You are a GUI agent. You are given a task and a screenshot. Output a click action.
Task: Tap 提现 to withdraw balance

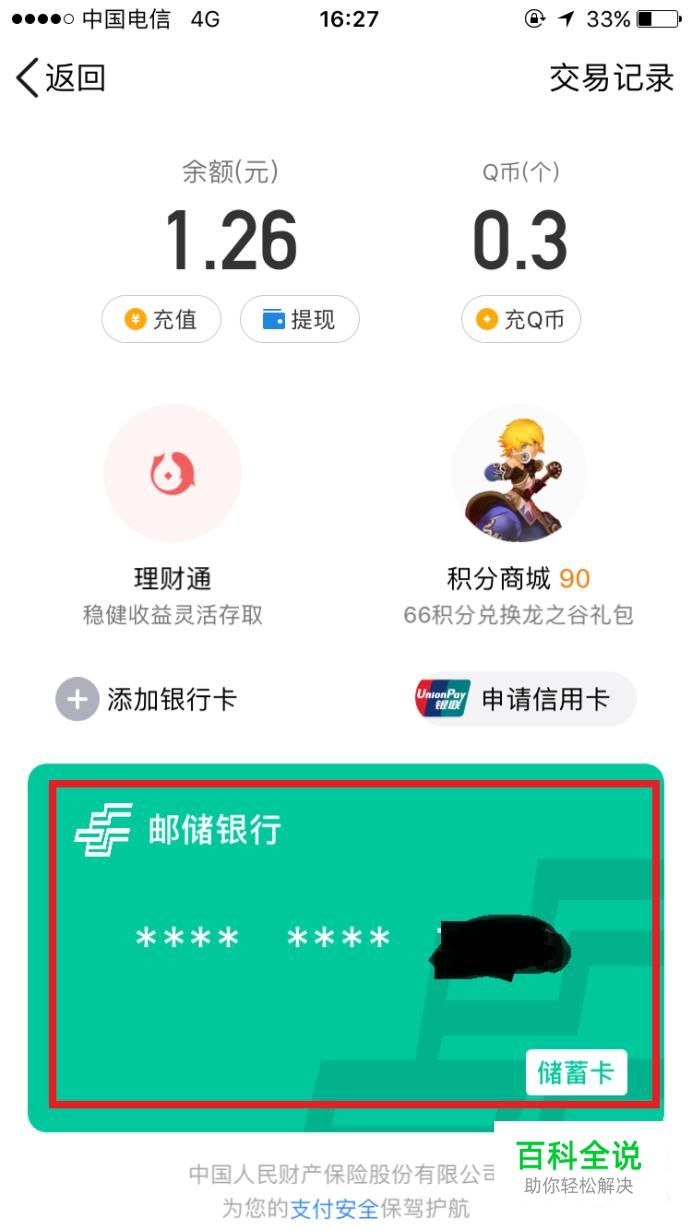click(x=299, y=320)
